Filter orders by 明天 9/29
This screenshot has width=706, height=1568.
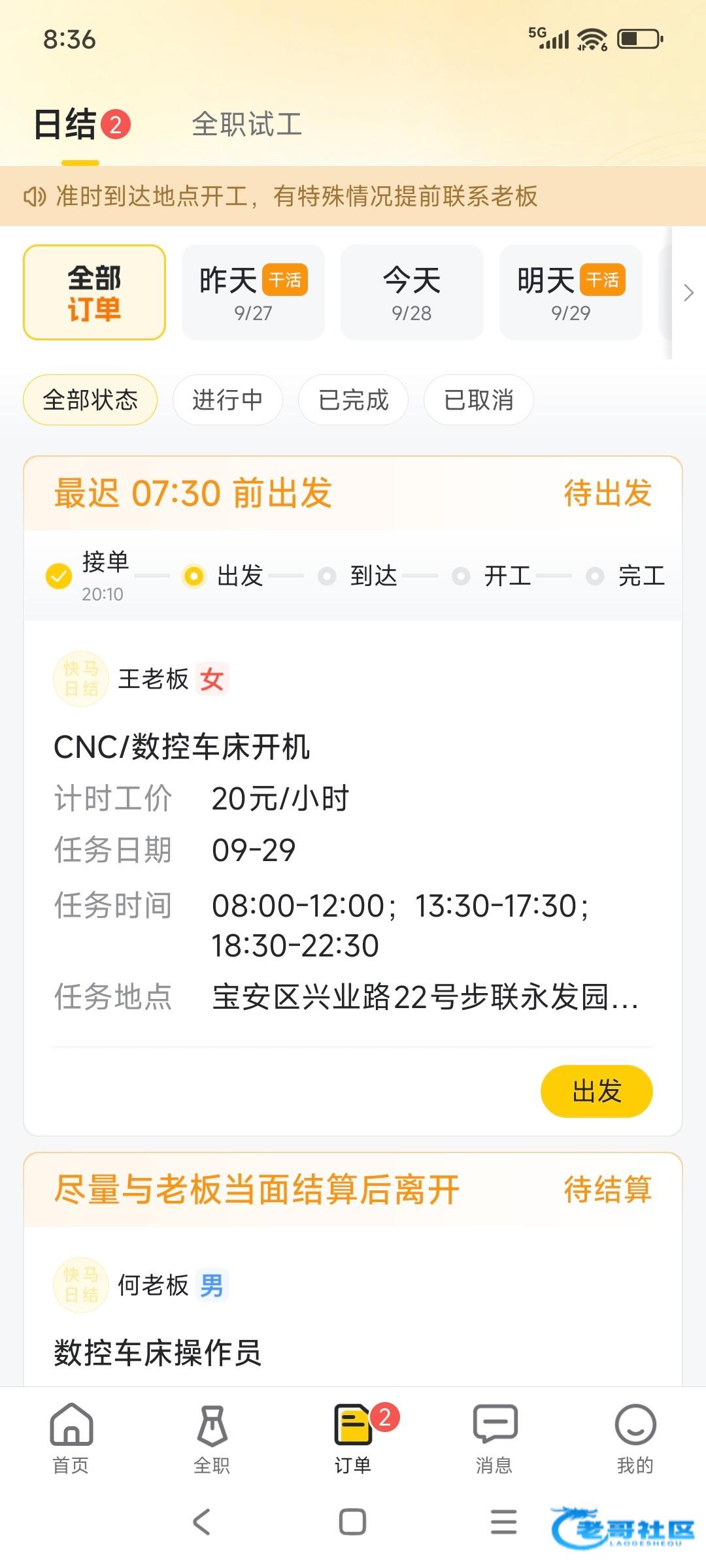point(571,293)
